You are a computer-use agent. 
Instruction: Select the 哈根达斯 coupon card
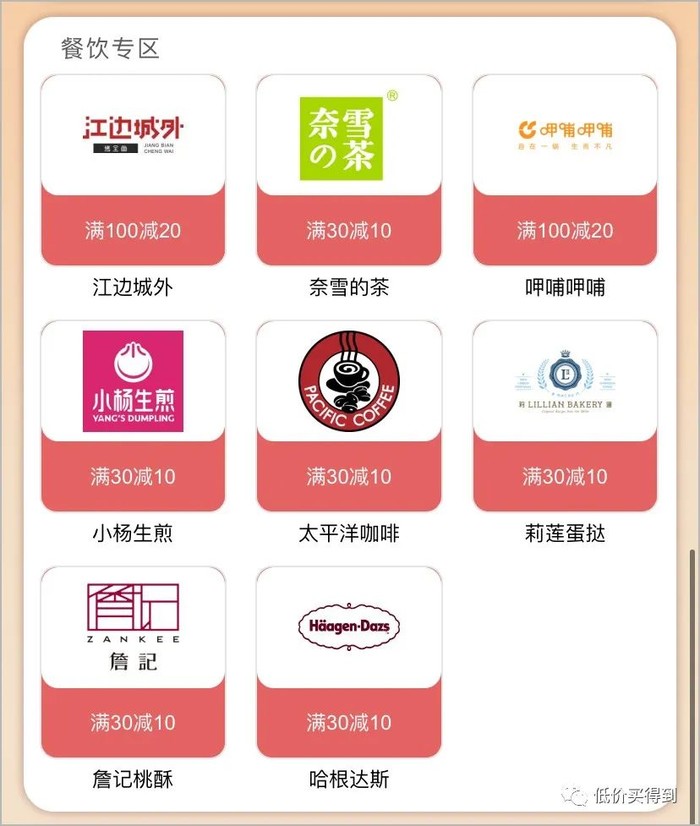pos(349,662)
